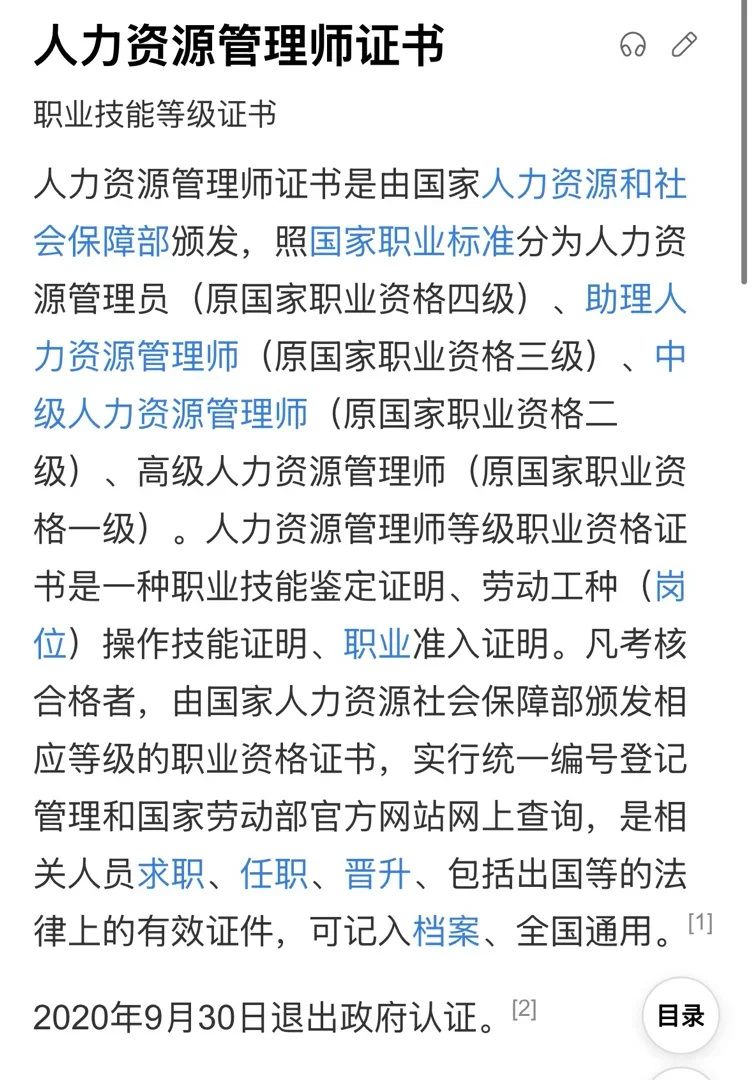Follow the 求职 link
The width and height of the screenshot is (753, 1080).
tap(171, 875)
